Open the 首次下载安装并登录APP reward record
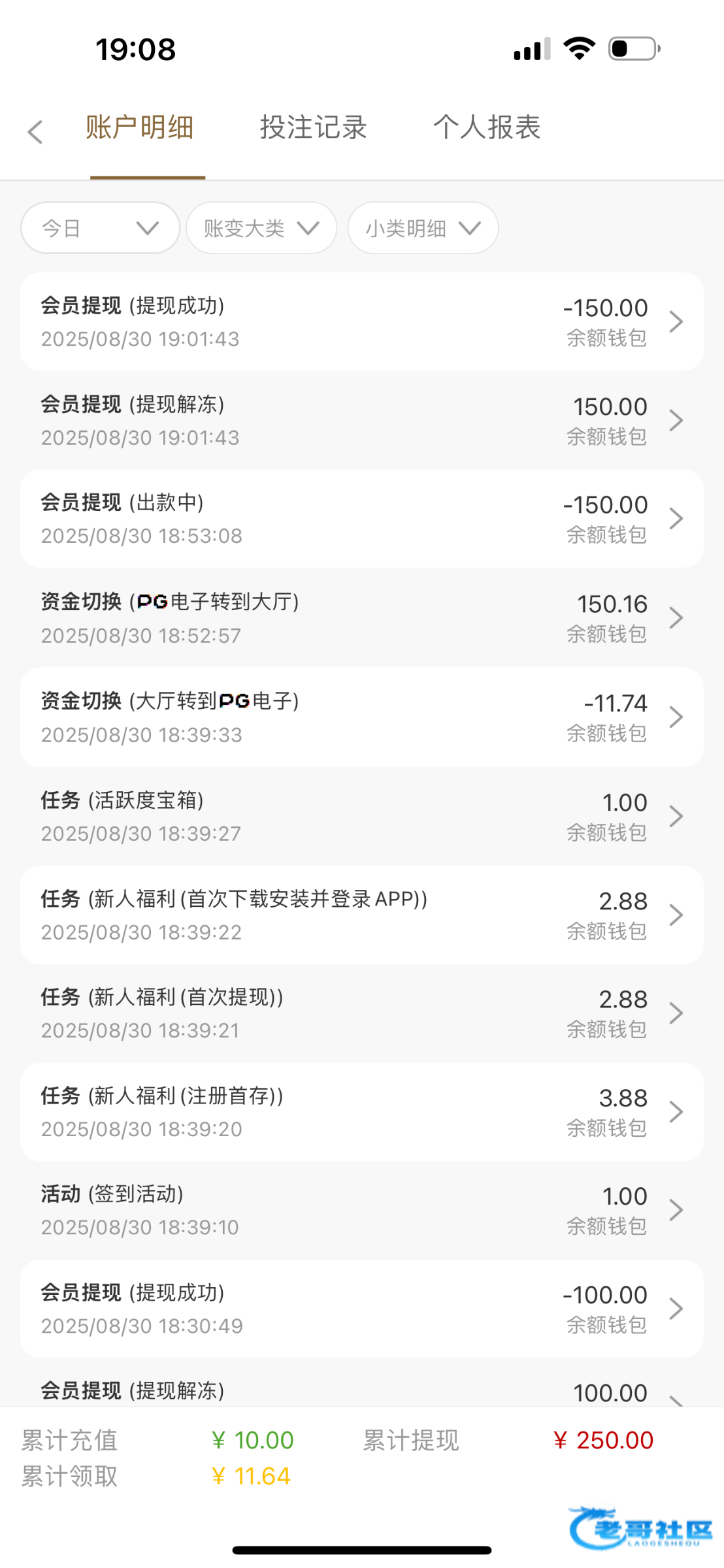 [362, 915]
